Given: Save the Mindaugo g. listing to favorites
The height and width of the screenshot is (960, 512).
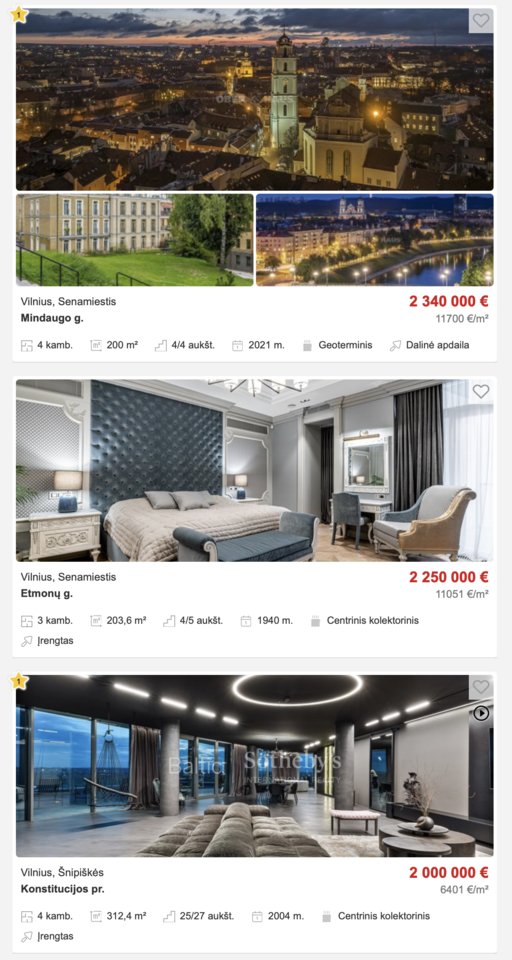Looking at the screenshot, I should click(481, 21).
